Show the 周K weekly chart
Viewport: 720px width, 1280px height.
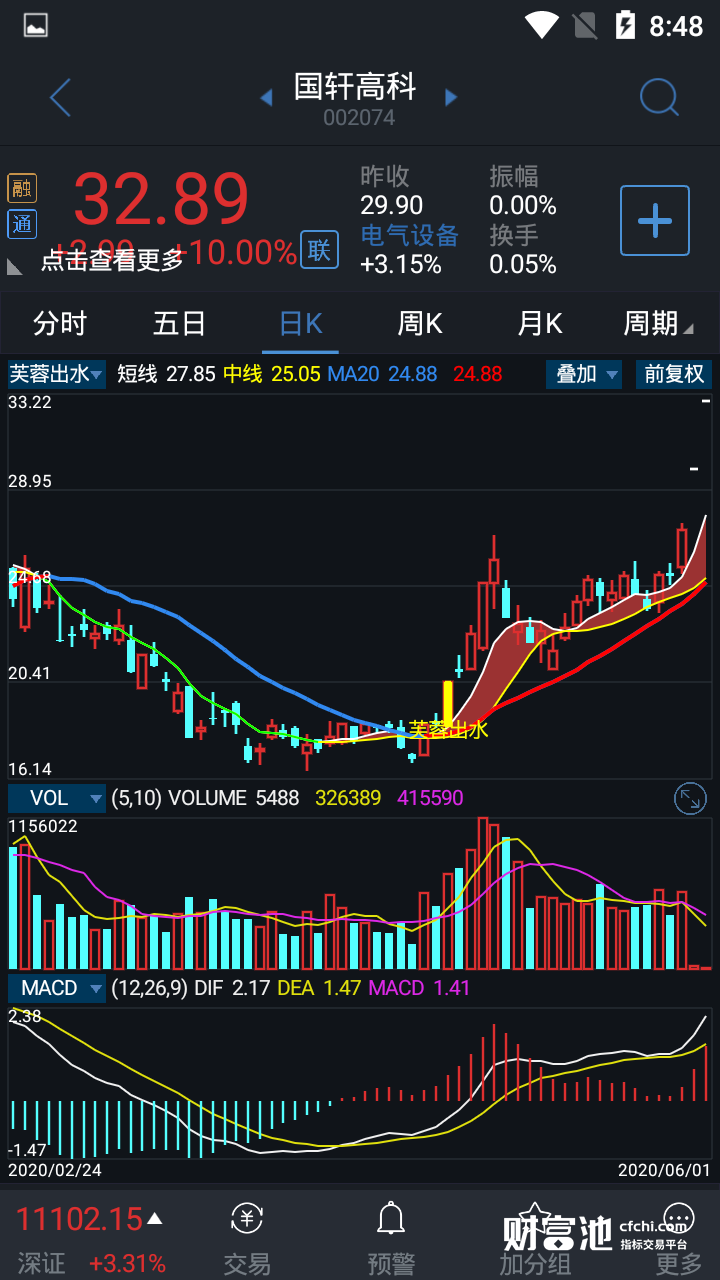420,324
